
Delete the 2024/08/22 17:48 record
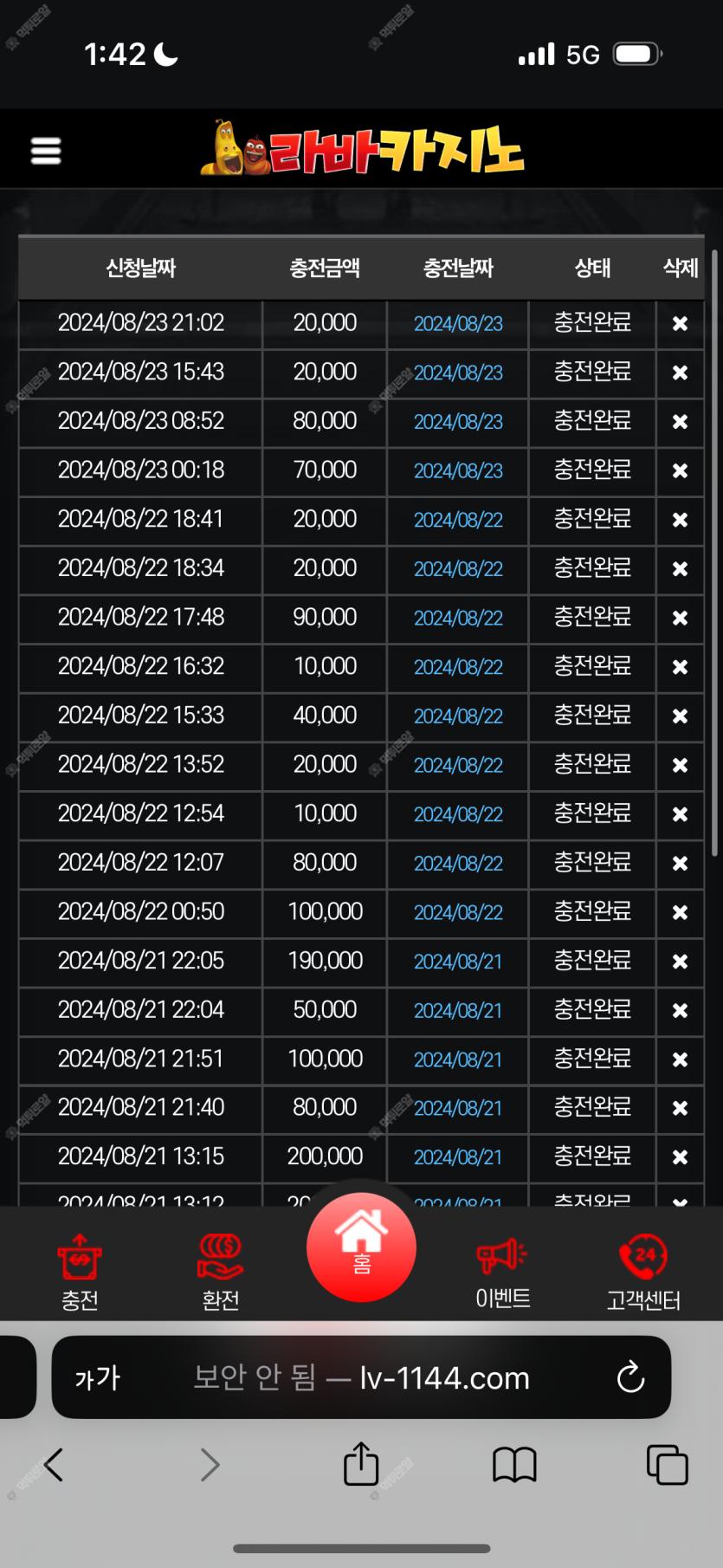point(680,618)
